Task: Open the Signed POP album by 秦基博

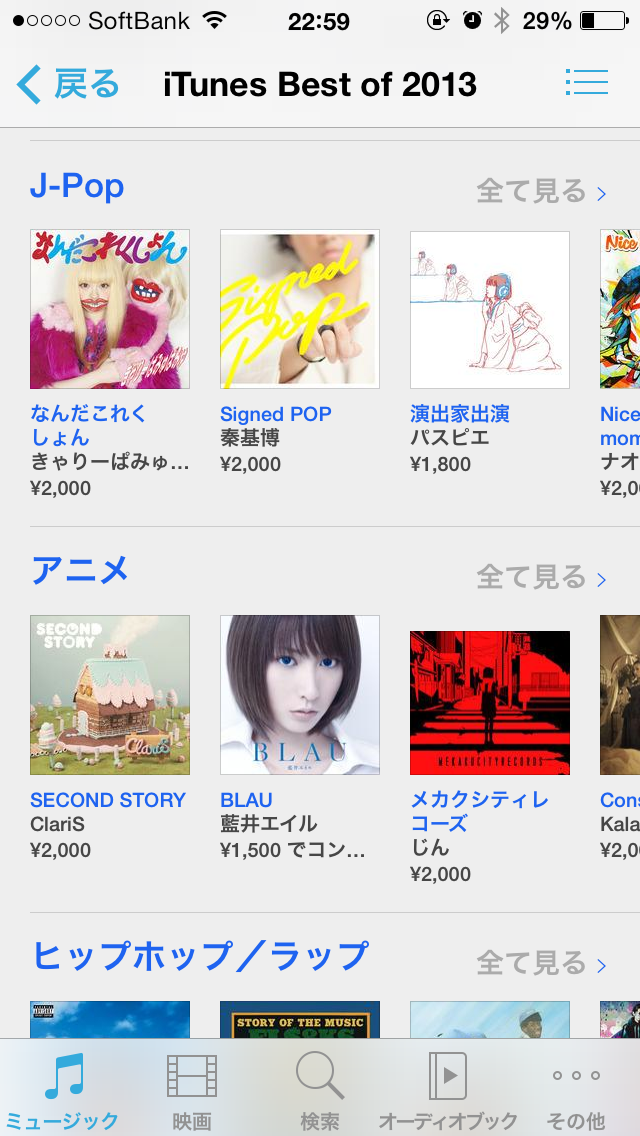Action: pyautogui.click(x=299, y=309)
